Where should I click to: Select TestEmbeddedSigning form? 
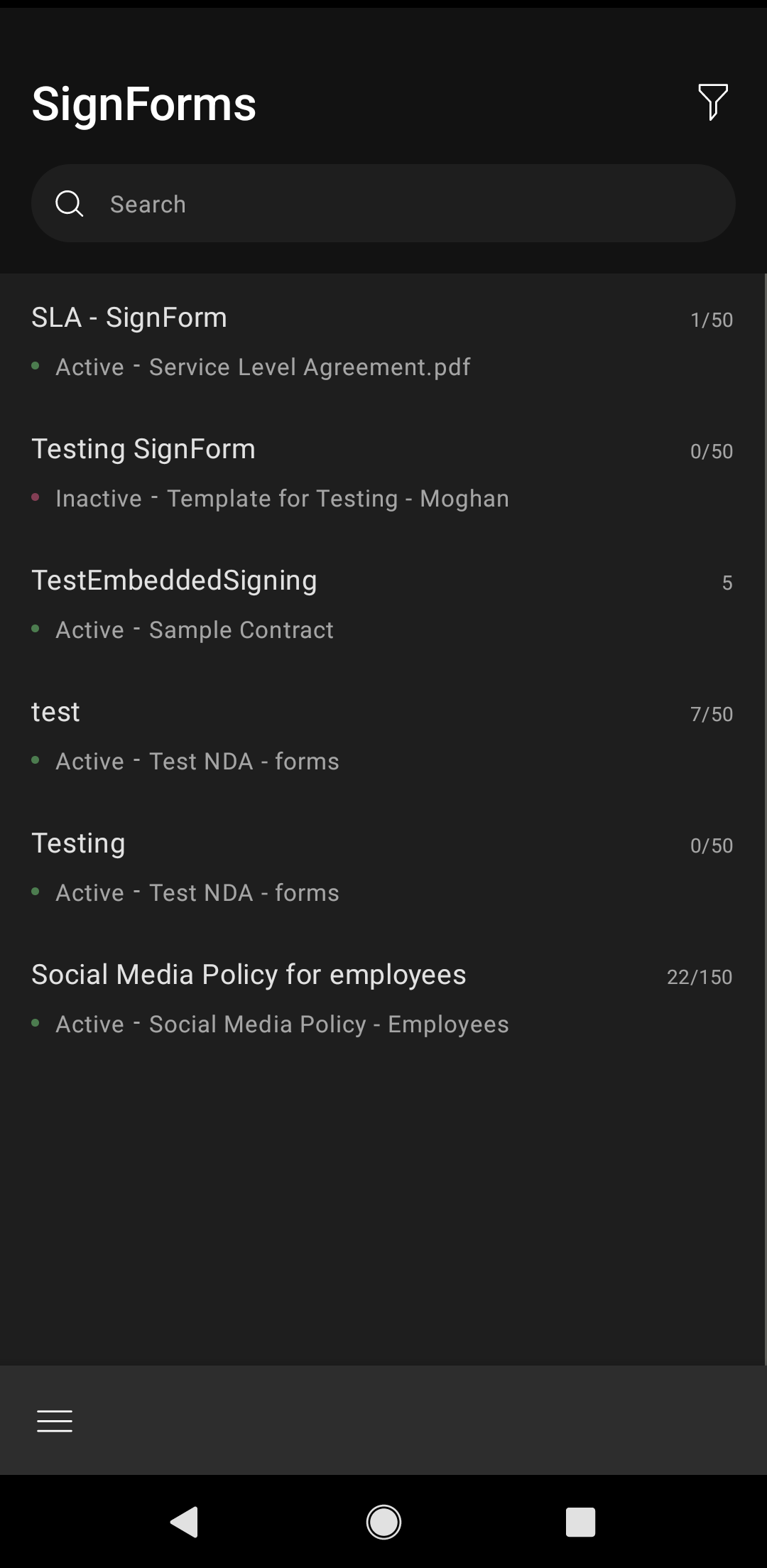click(x=382, y=604)
